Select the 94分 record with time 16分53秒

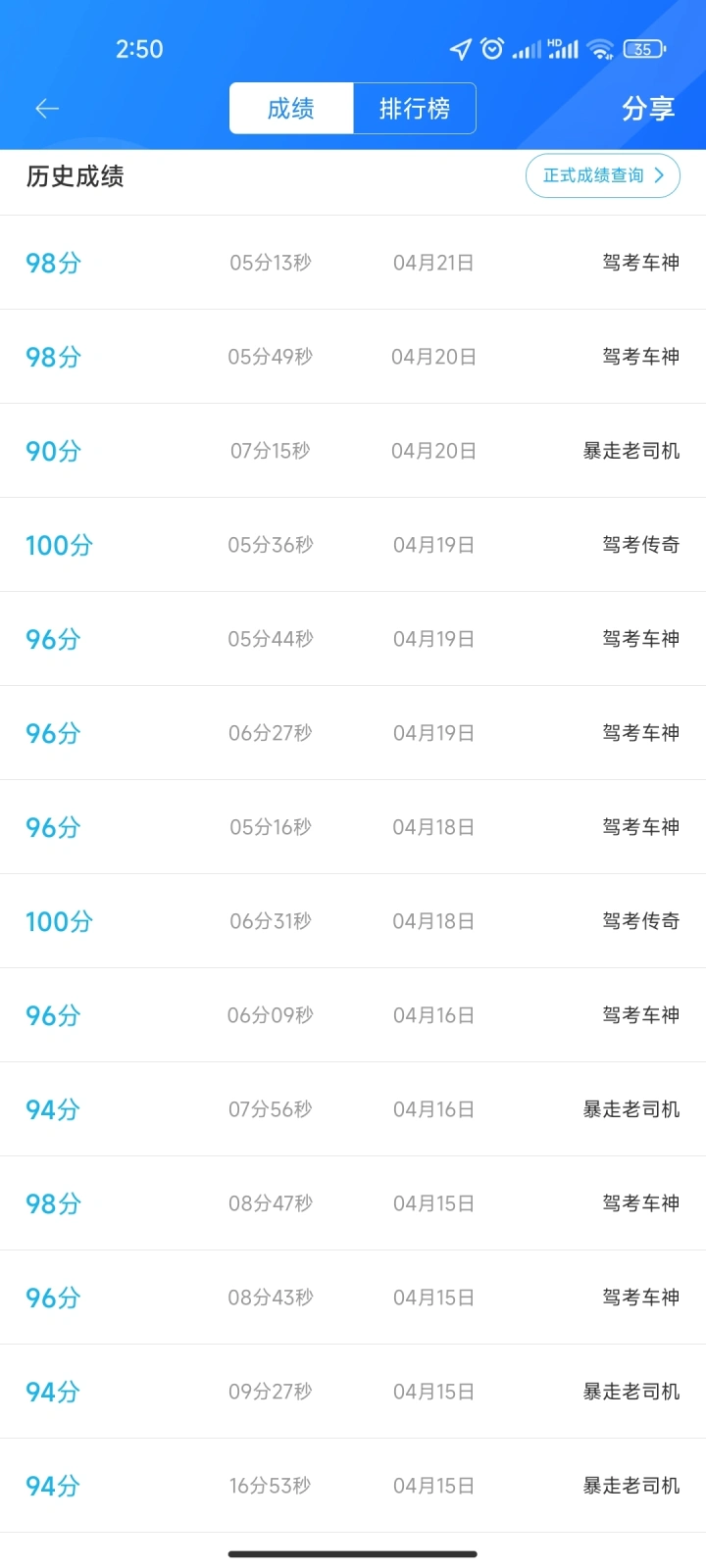tap(353, 1486)
